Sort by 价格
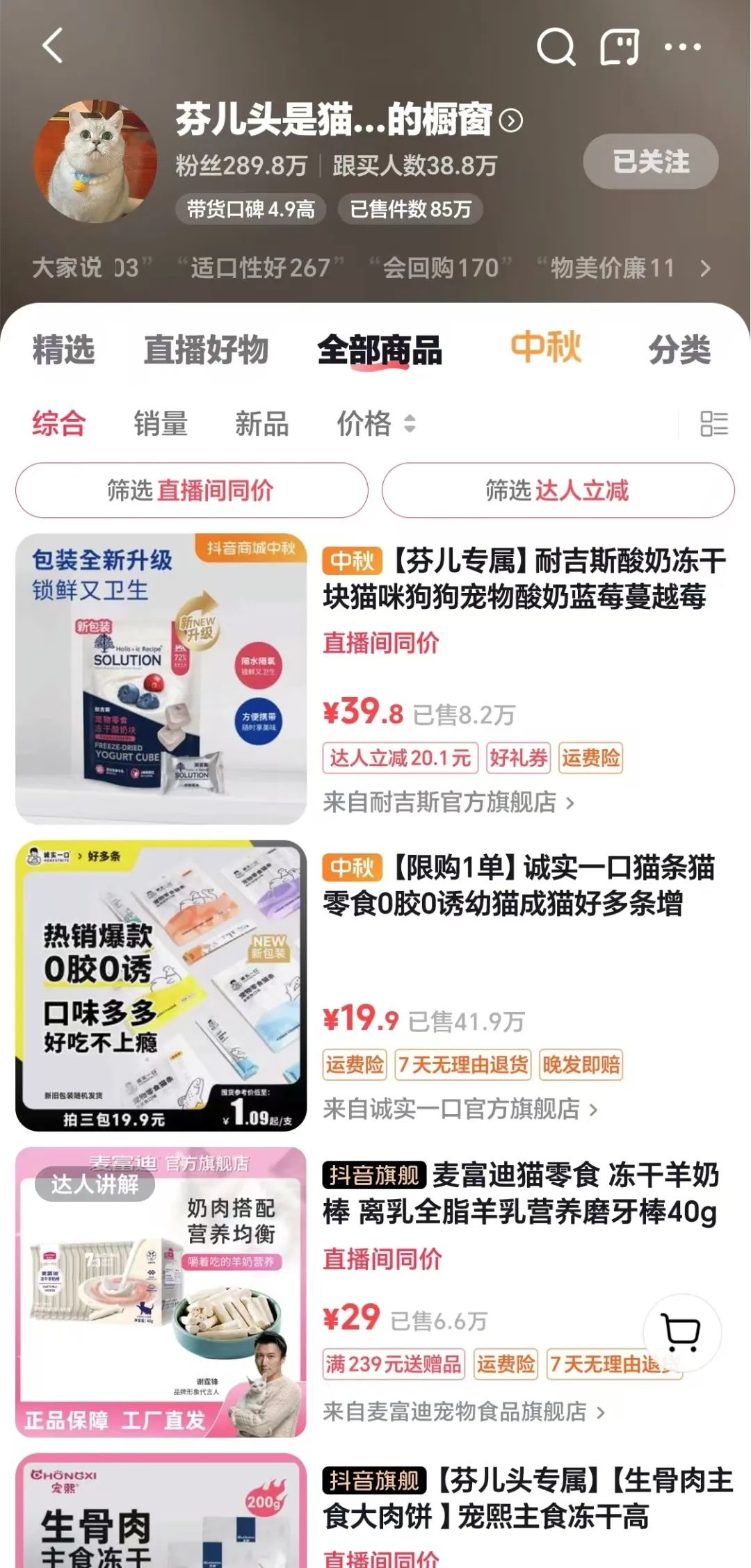 pos(376,423)
